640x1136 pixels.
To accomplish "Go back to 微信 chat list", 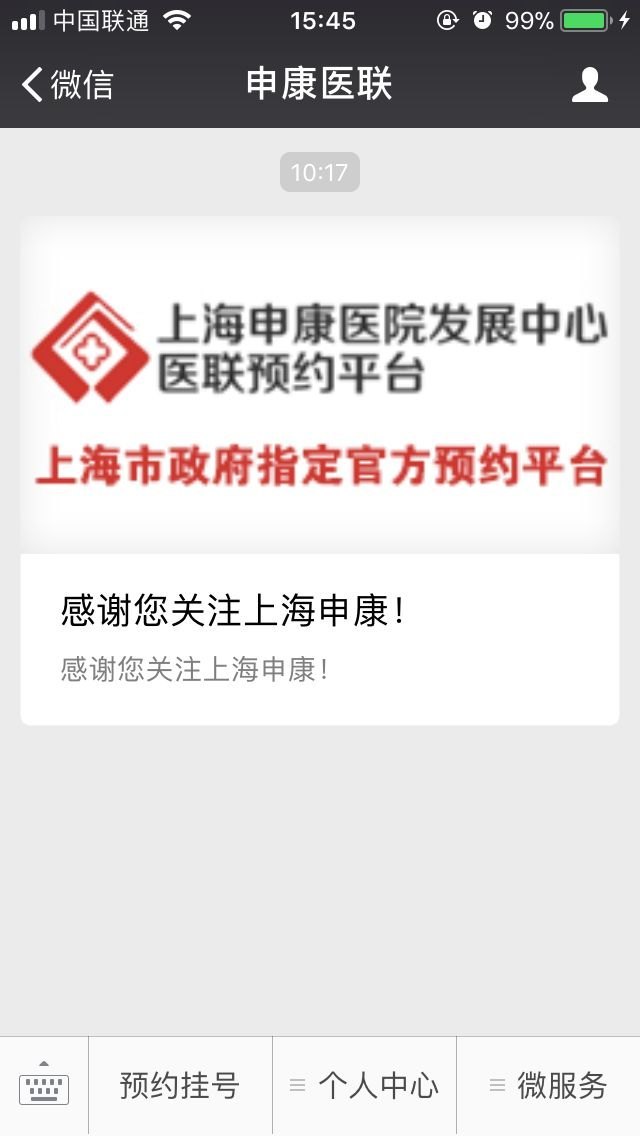I will point(66,85).
